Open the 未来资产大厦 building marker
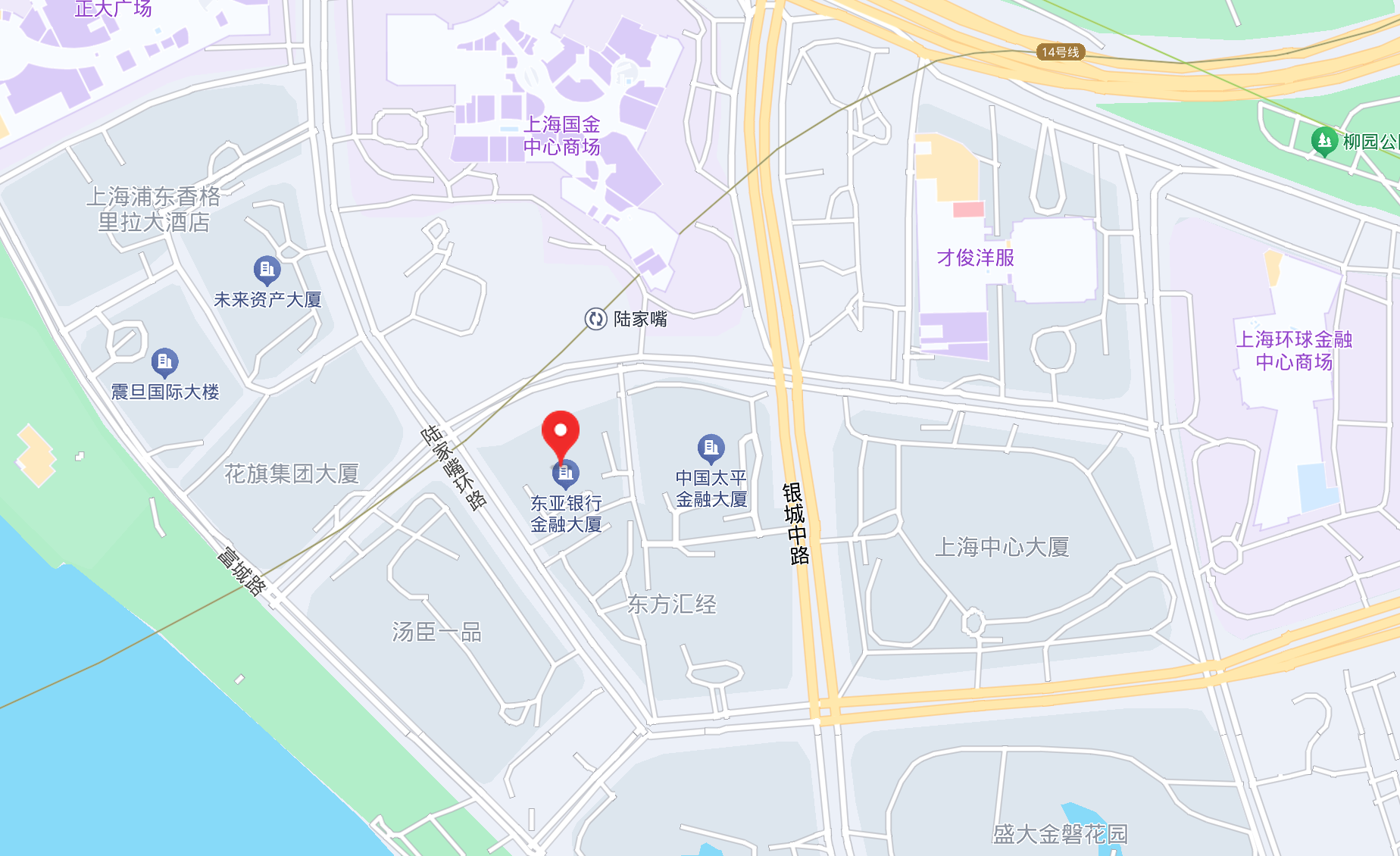This screenshot has width=1400, height=856. coord(267,269)
